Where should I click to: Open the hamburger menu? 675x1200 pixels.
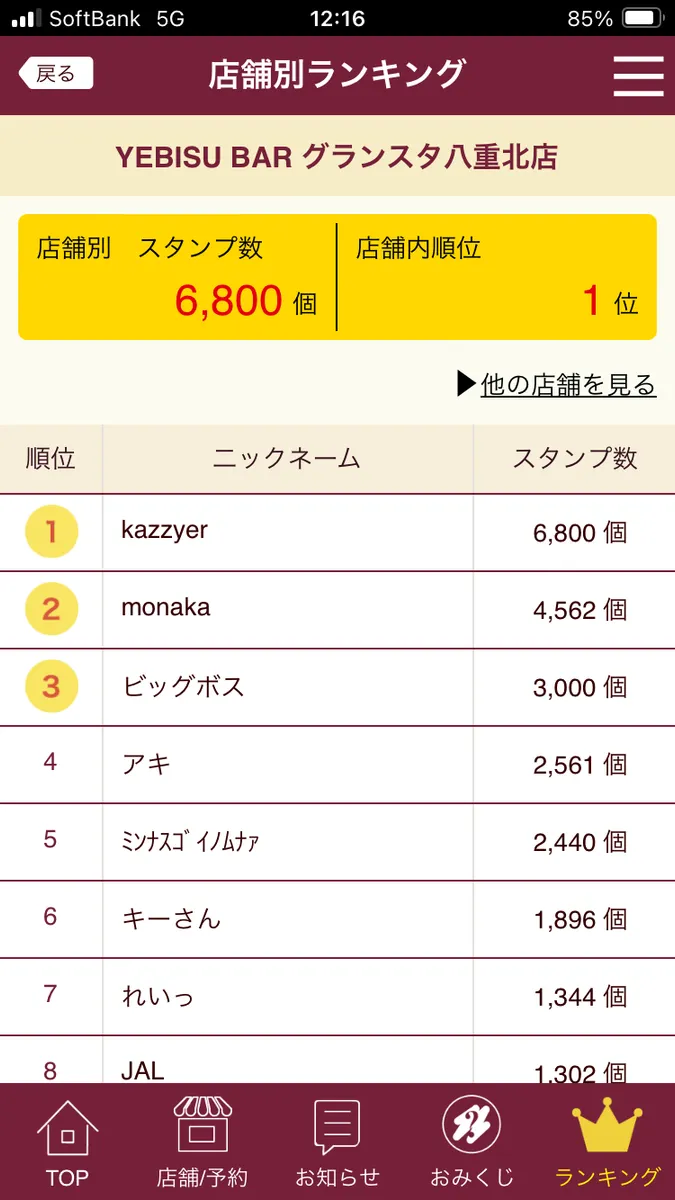[x=638, y=75]
